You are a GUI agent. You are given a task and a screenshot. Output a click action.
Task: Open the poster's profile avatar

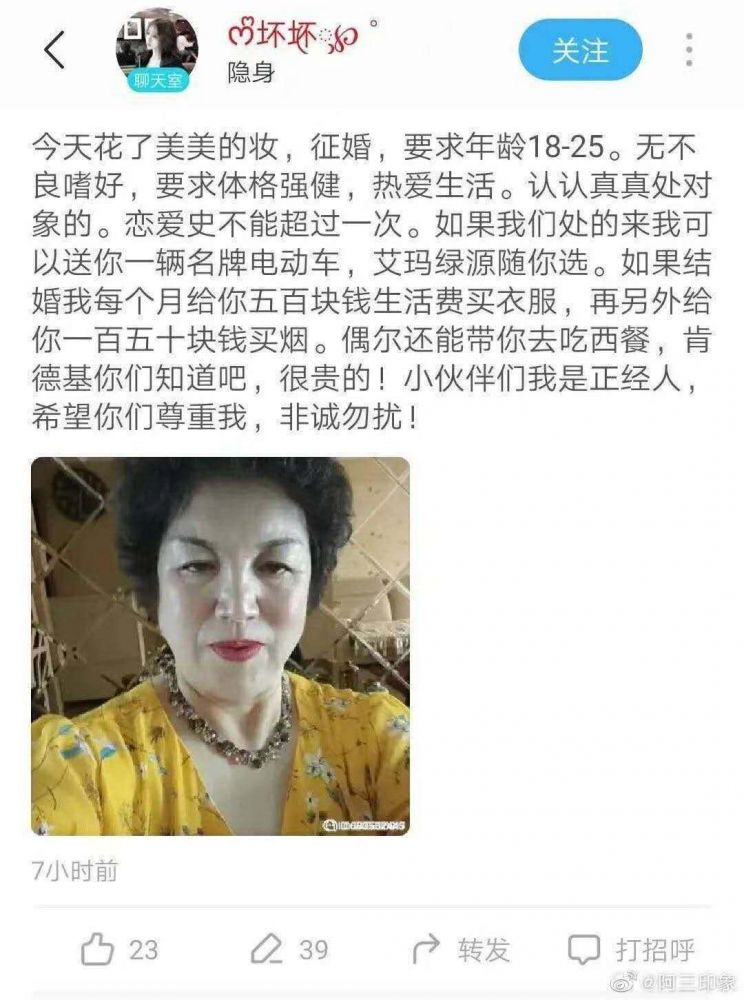tap(156, 50)
